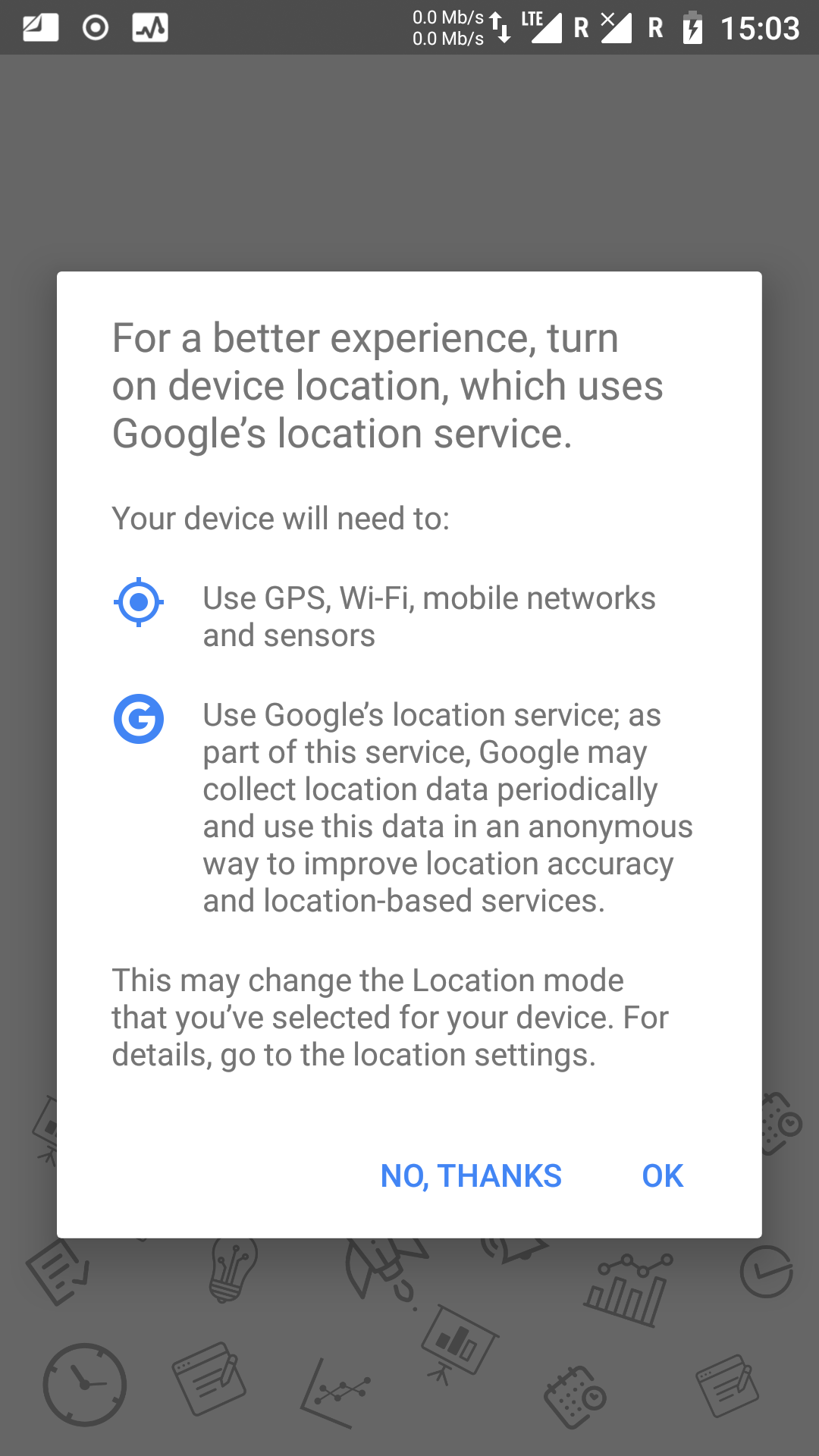Open the screenshot notification icon
This screenshot has width=819, height=1456.
click(41, 27)
